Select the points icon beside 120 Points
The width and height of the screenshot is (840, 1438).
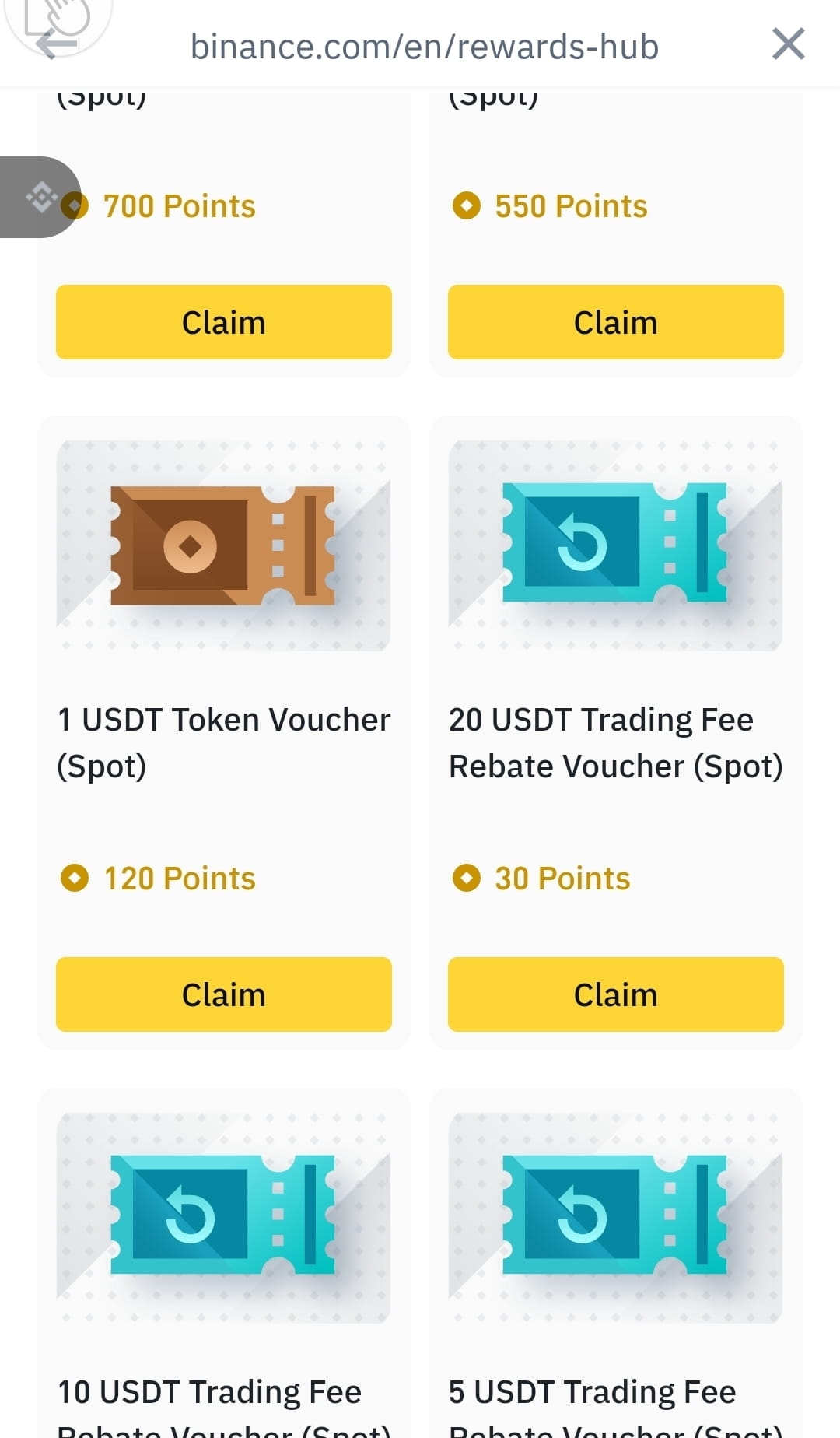pyautogui.click(x=74, y=878)
